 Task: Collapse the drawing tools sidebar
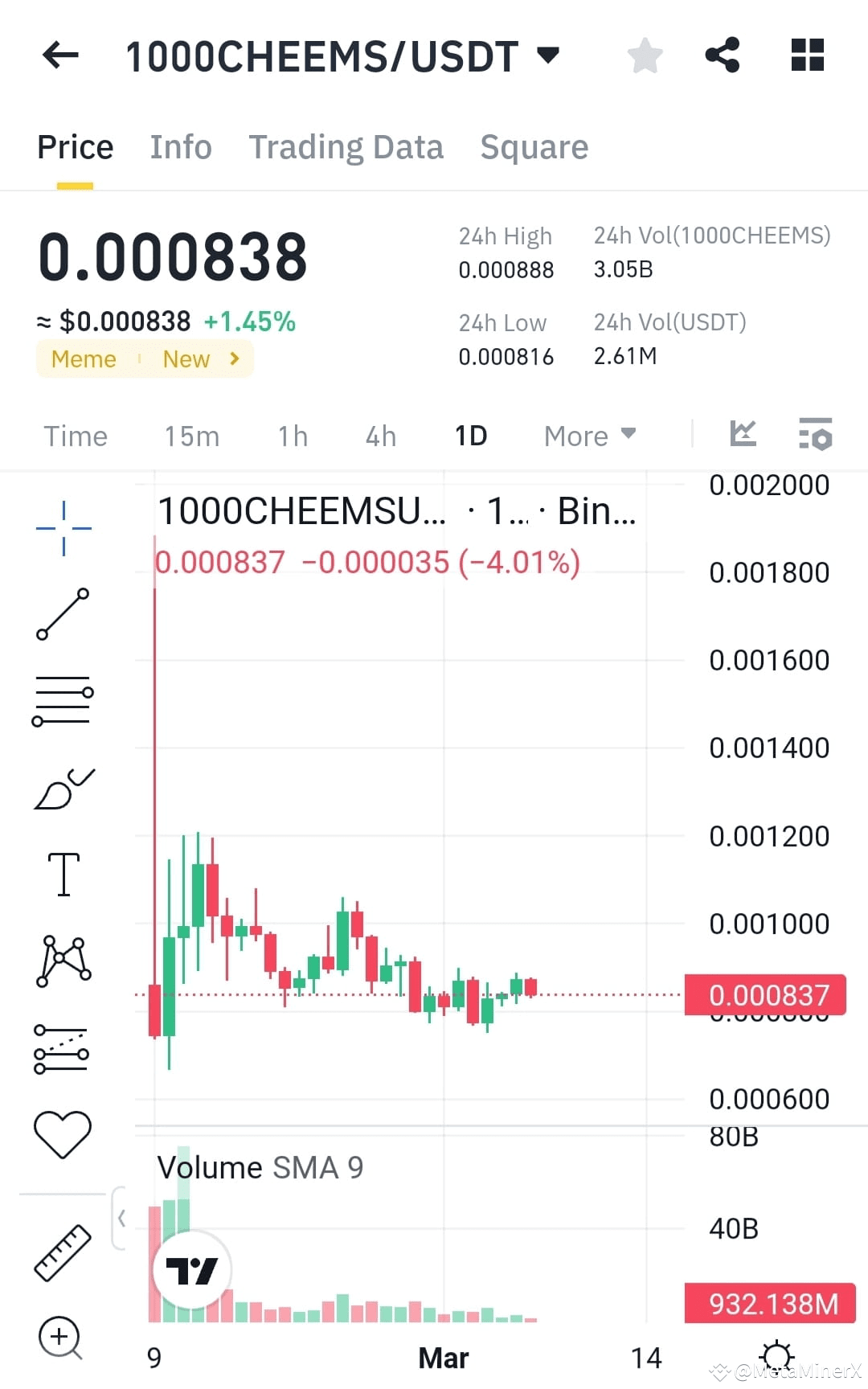(122, 1218)
